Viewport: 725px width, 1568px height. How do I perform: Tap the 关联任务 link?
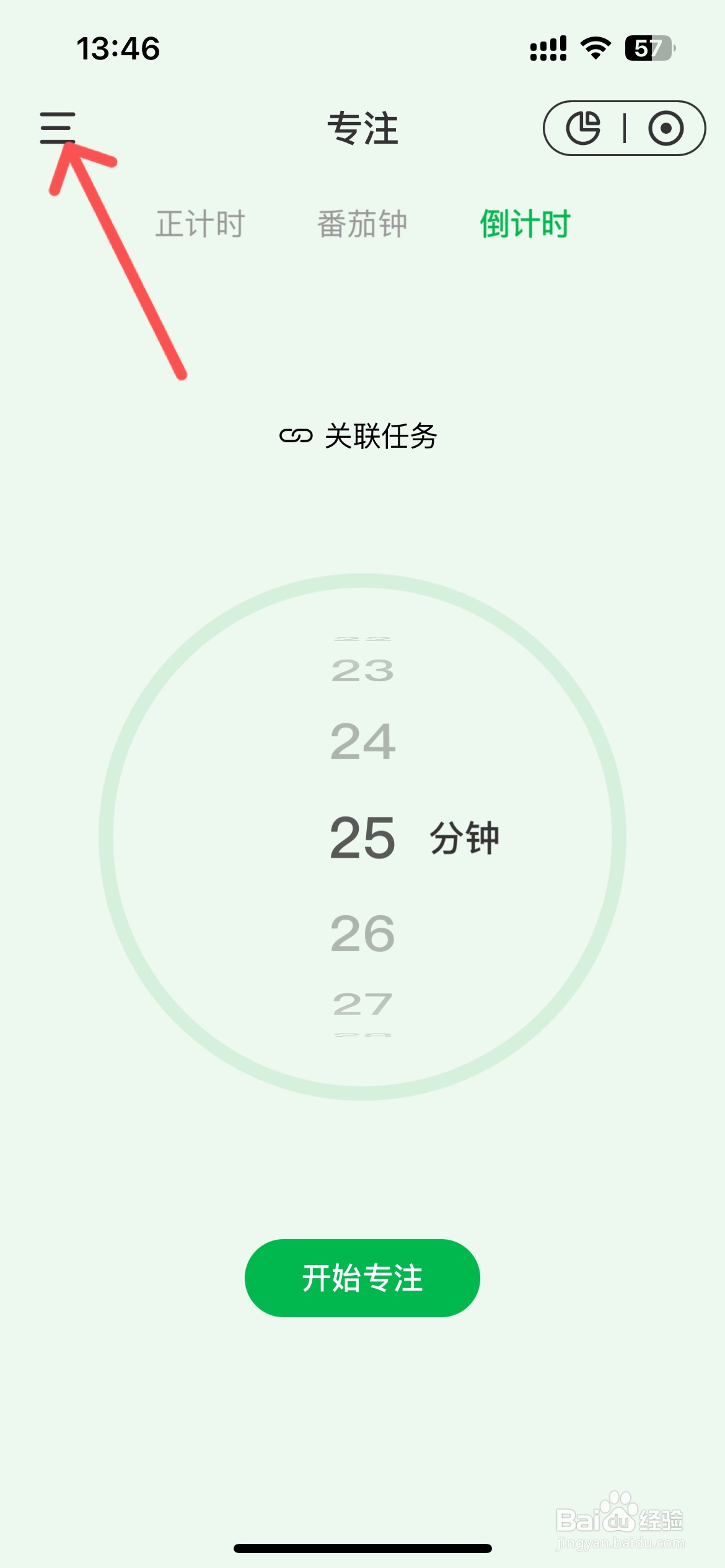380,435
